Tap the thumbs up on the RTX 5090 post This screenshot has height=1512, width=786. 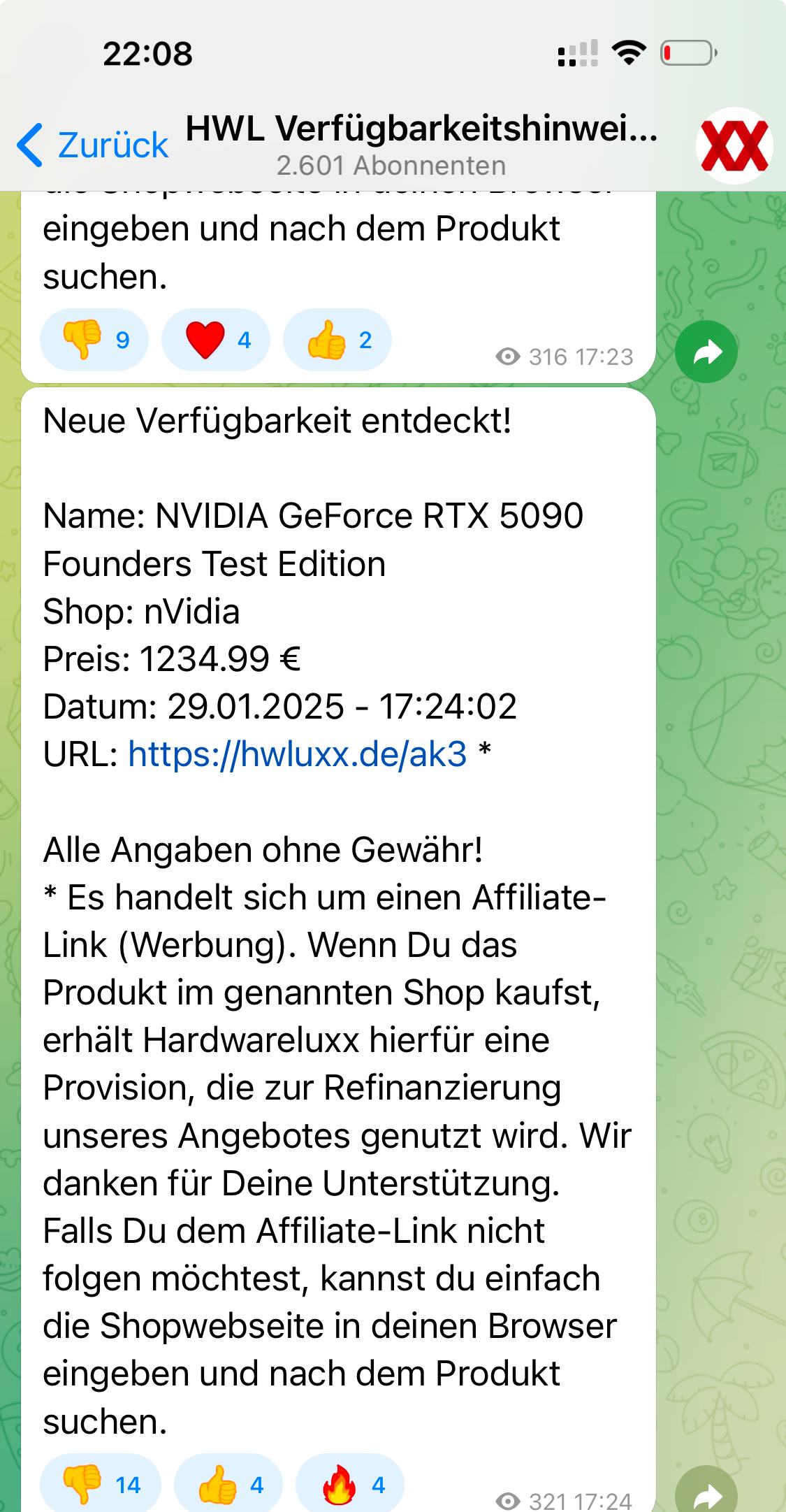pyautogui.click(x=228, y=1485)
